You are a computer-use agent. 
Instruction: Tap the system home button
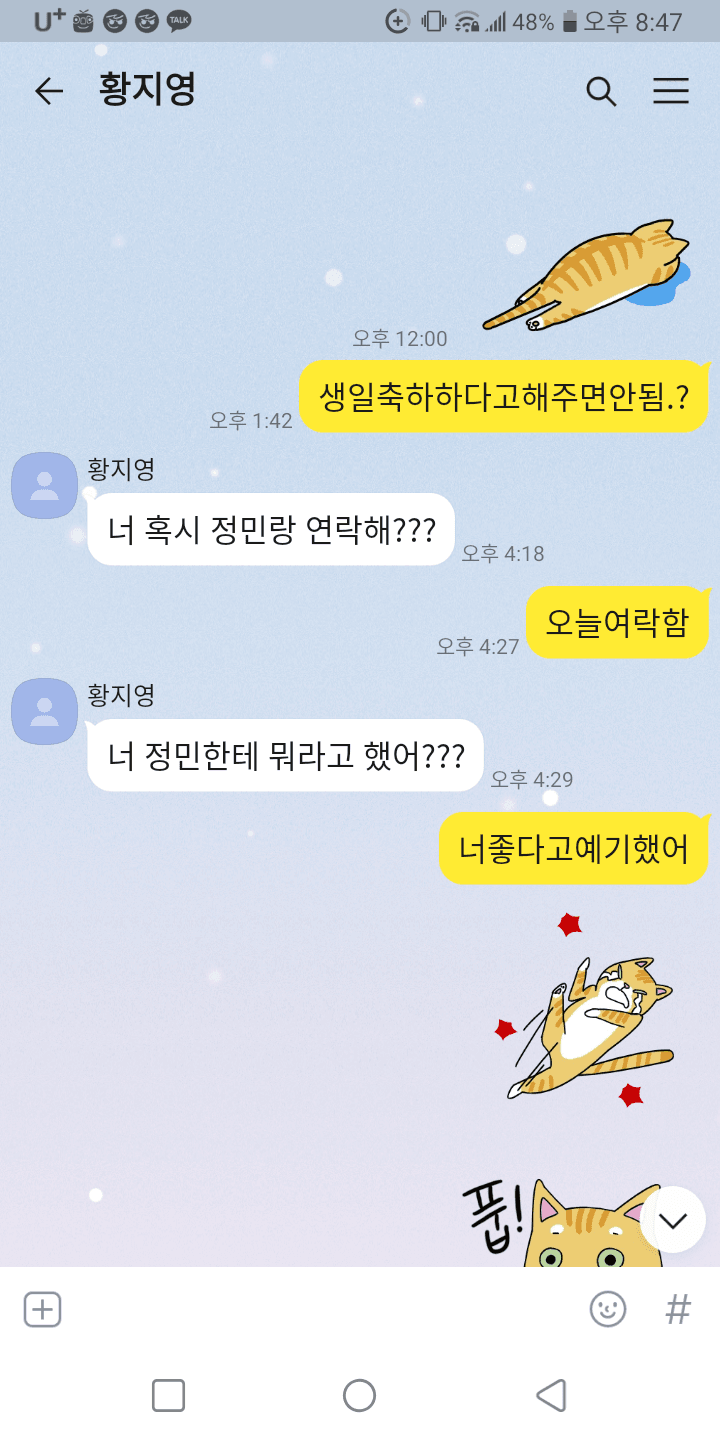coord(359,1395)
